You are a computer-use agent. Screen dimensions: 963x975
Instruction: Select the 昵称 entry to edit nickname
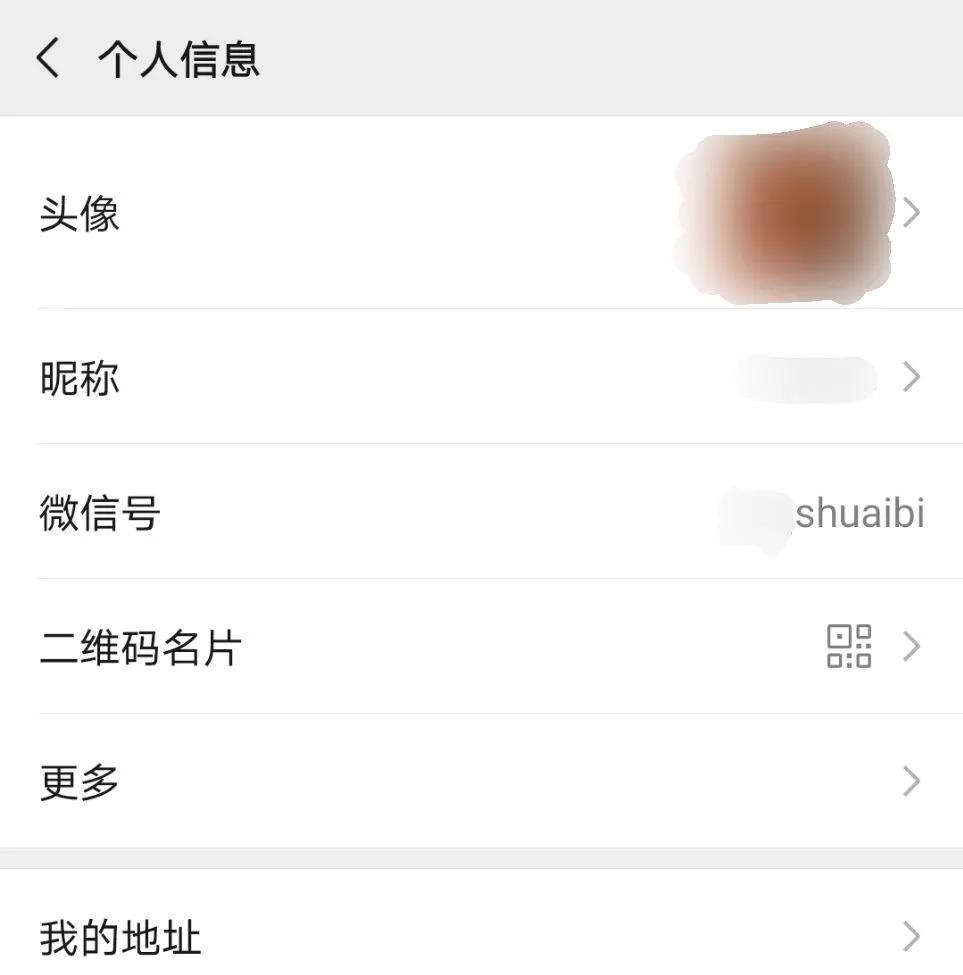(x=400, y=377)
